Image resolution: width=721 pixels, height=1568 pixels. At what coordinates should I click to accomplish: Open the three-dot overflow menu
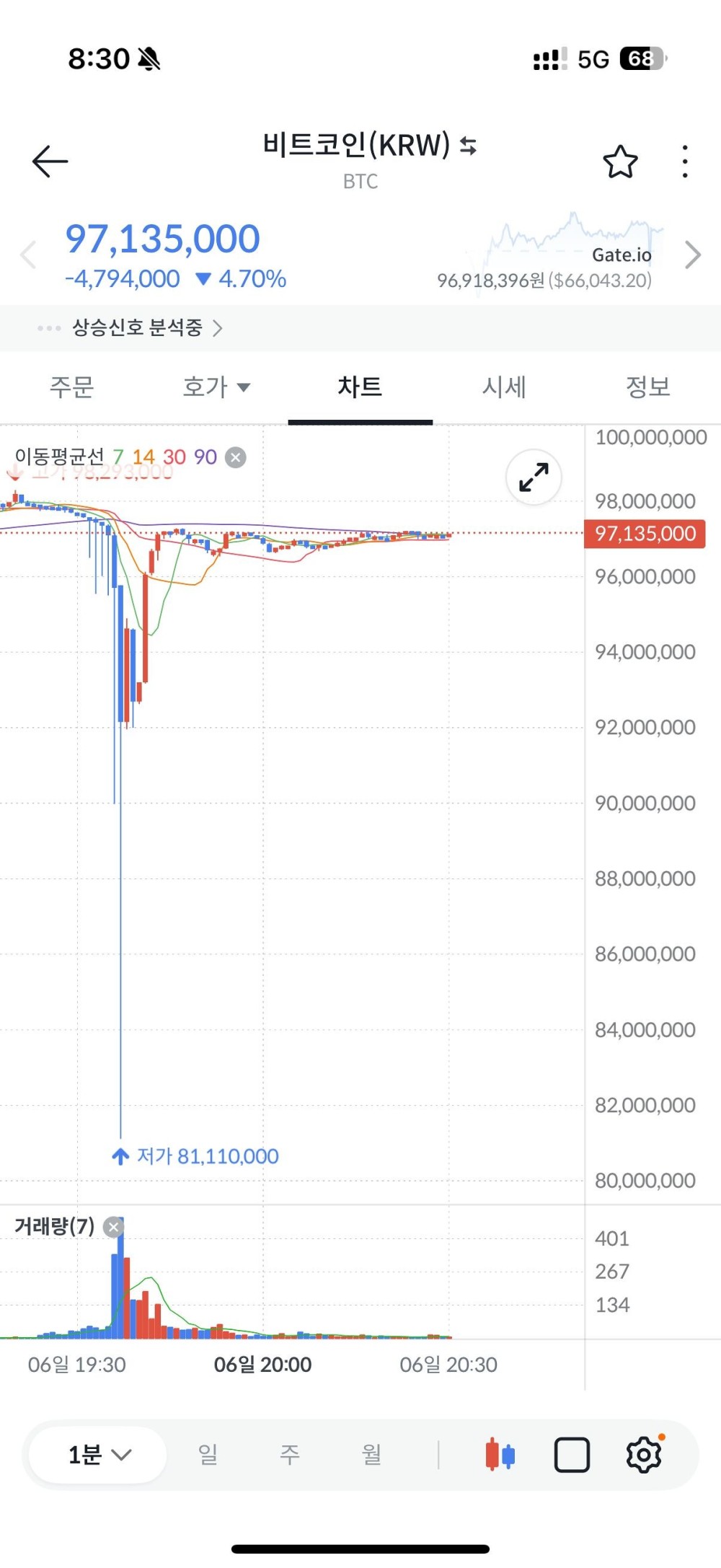tap(684, 162)
